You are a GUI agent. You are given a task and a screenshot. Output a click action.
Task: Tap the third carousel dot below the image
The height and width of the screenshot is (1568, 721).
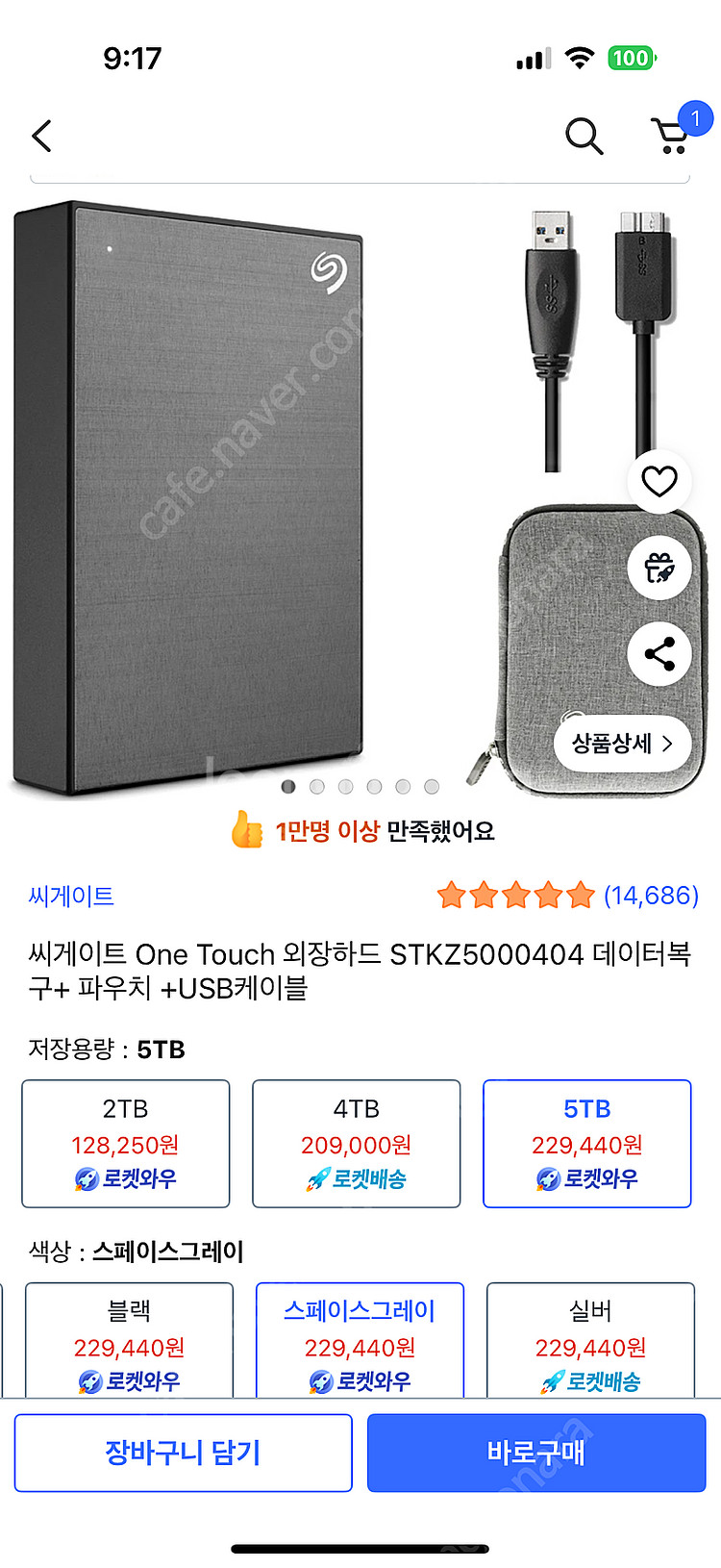[x=346, y=786]
